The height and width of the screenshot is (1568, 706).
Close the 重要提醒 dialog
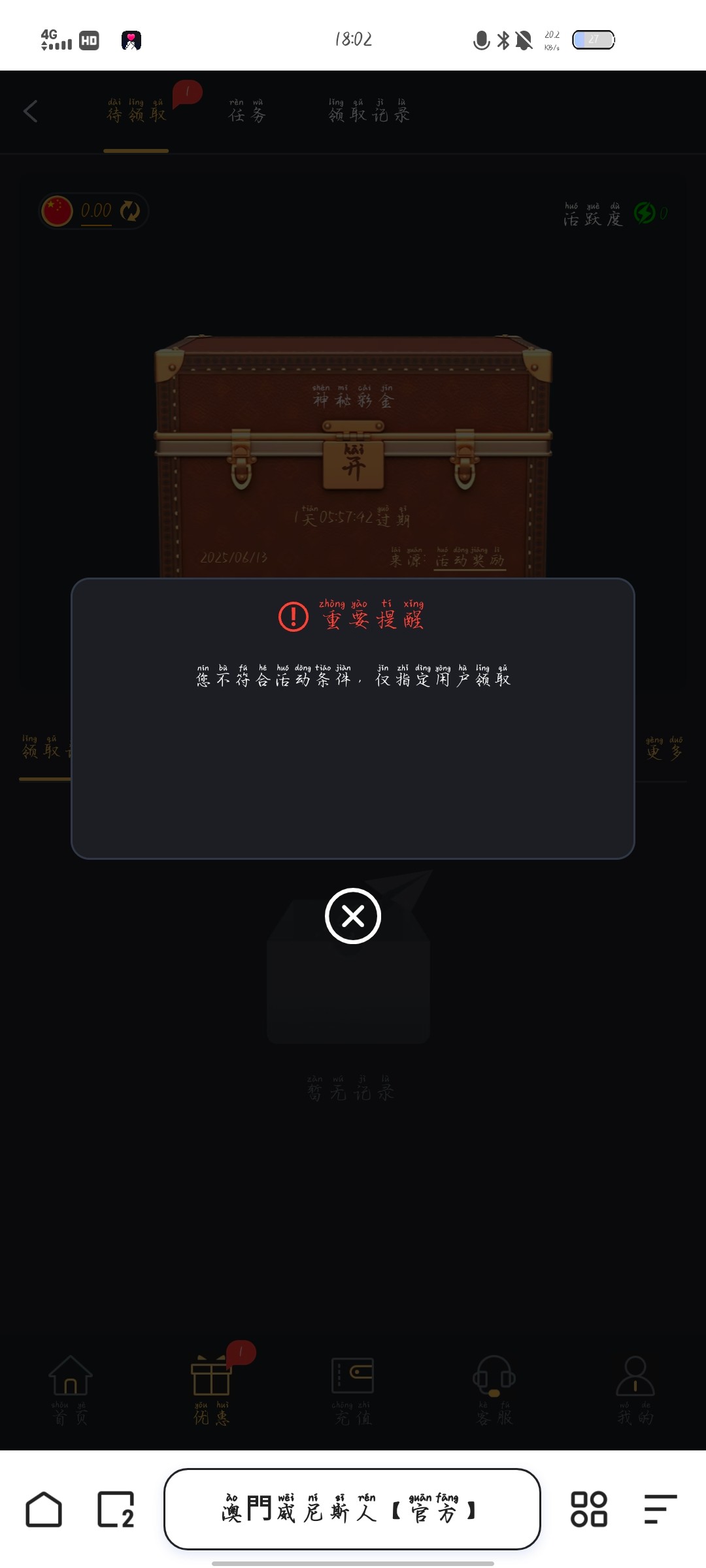tap(353, 916)
